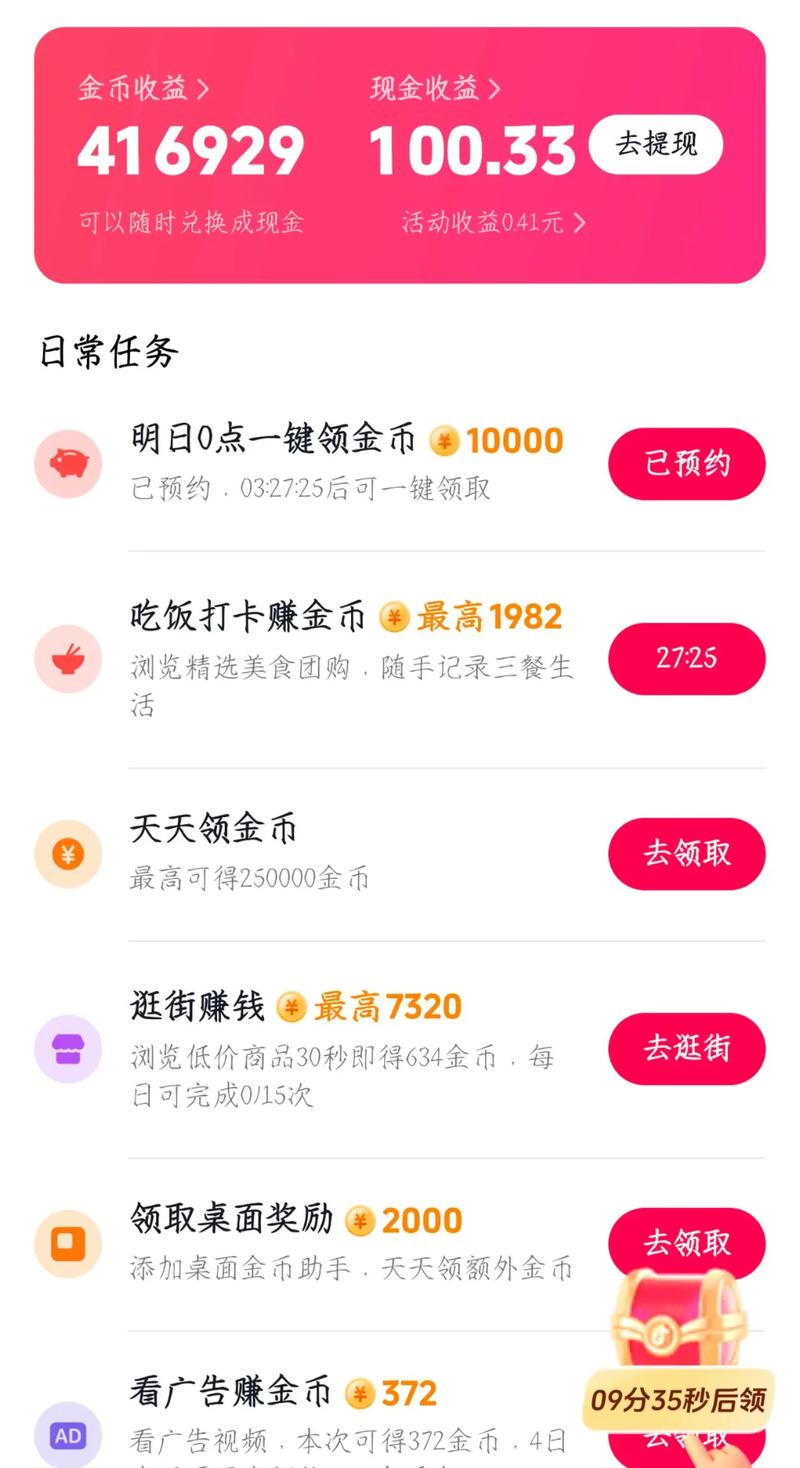The image size is (800, 1468).
Task: Tap the 已预约 button
Action: (686, 464)
